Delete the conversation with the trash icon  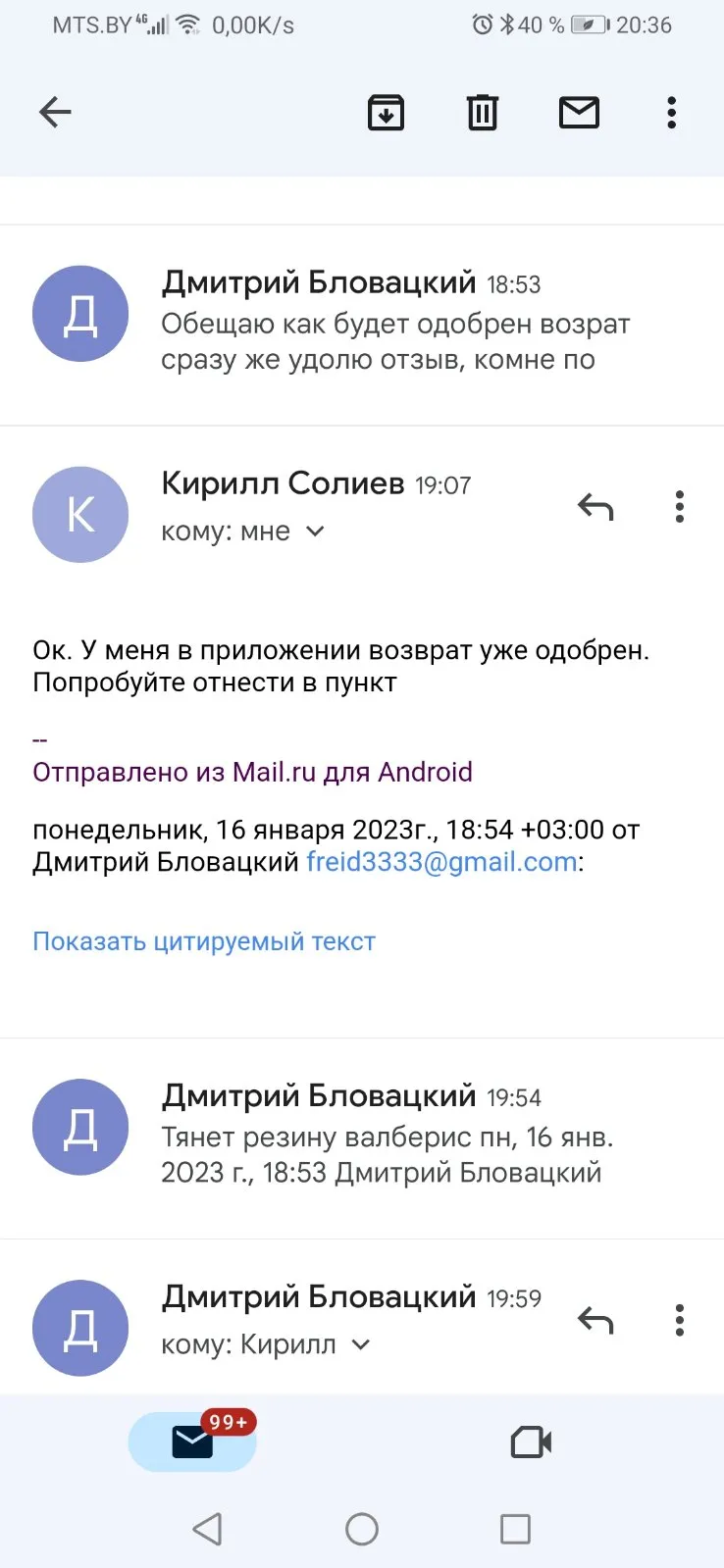coord(482,113)
